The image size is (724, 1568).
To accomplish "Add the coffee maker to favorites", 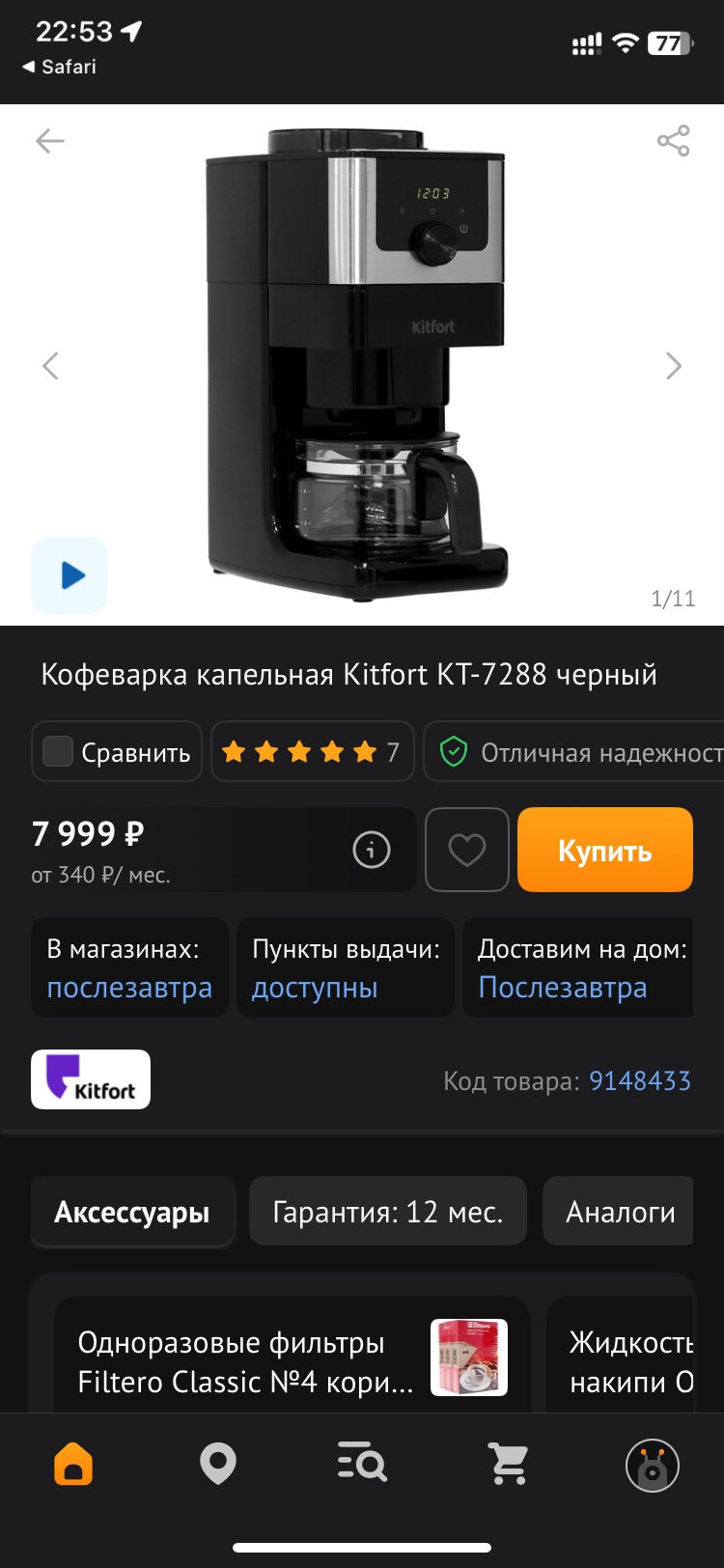I will click(x=467, y=850).
